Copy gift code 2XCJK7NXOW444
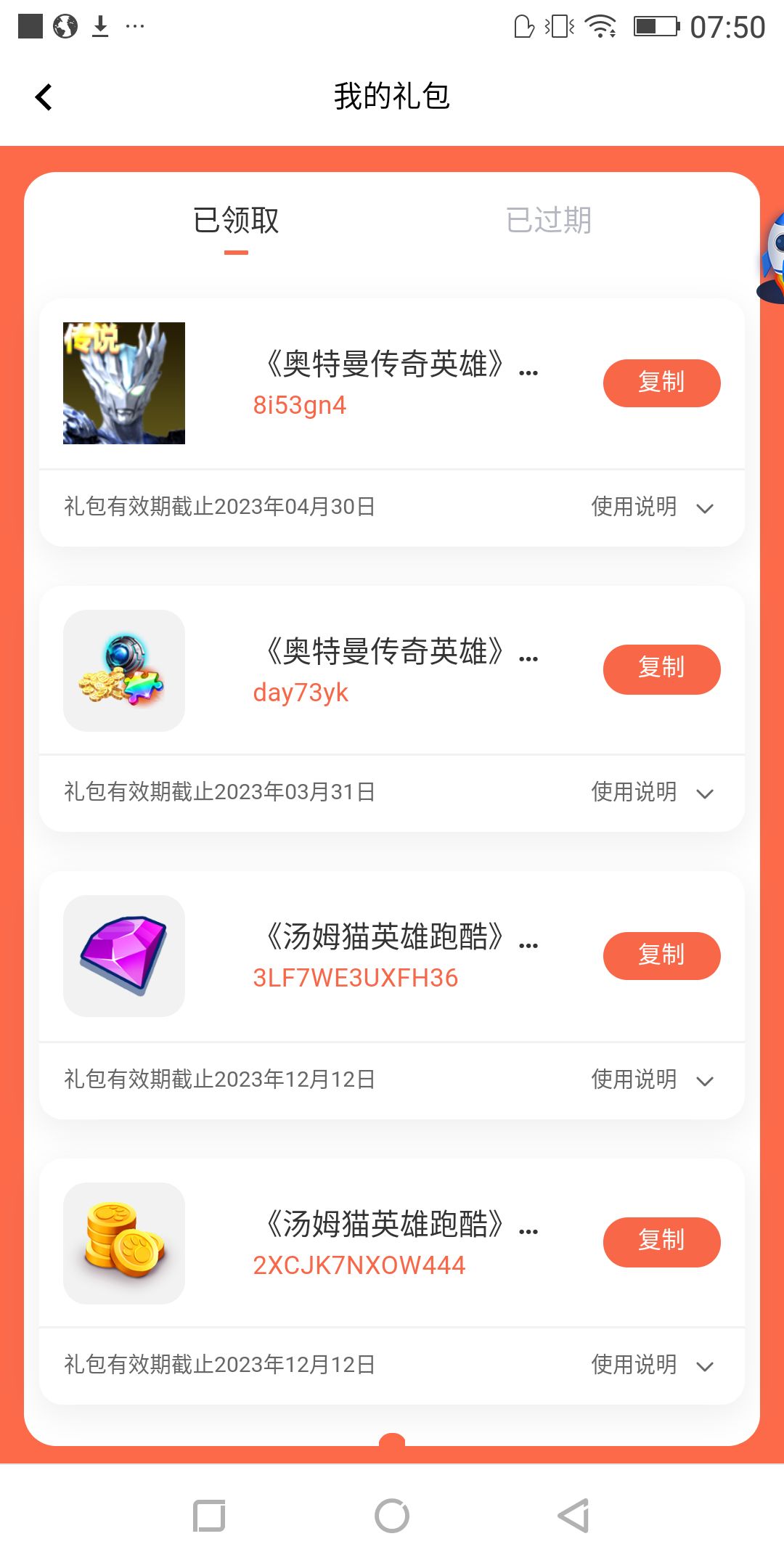784x1568 pixels. [x=661, y=1241]
